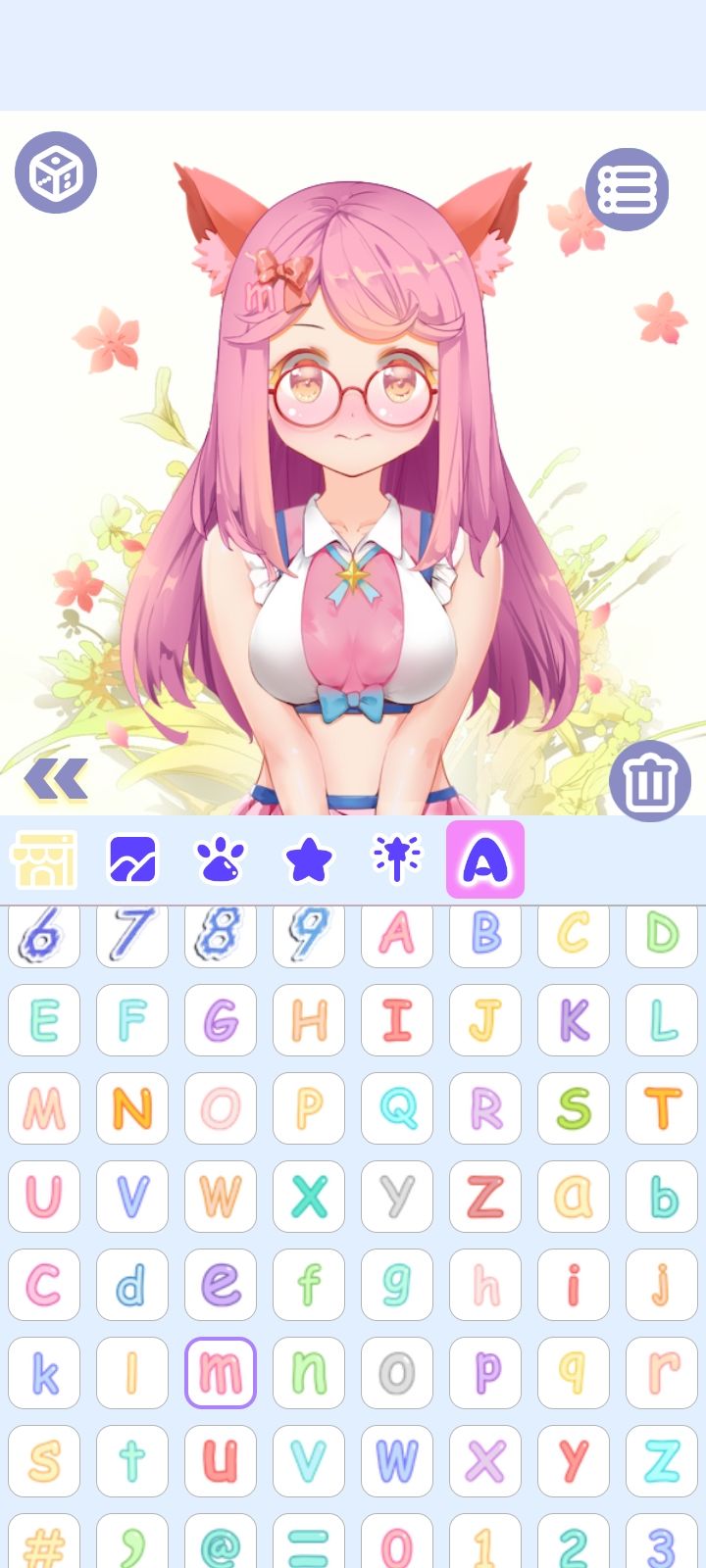Click the trash icon to clear decorations

click(649, 781)
